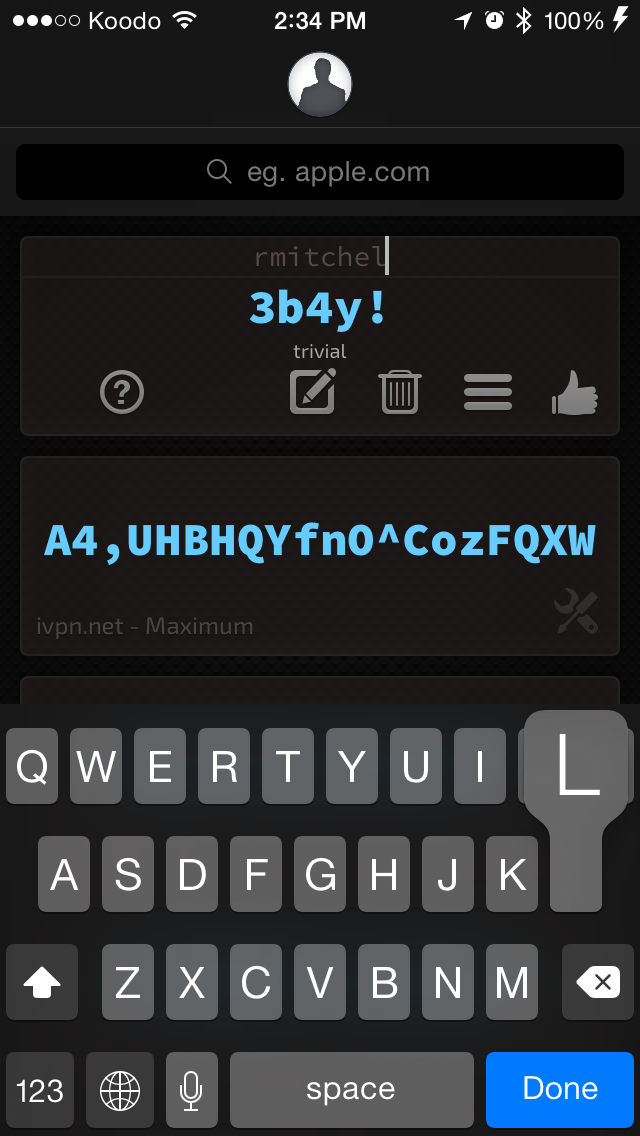
Task: Edit the 3b4y! password entry
Action: pyautogui.click(x=313, y=391)
